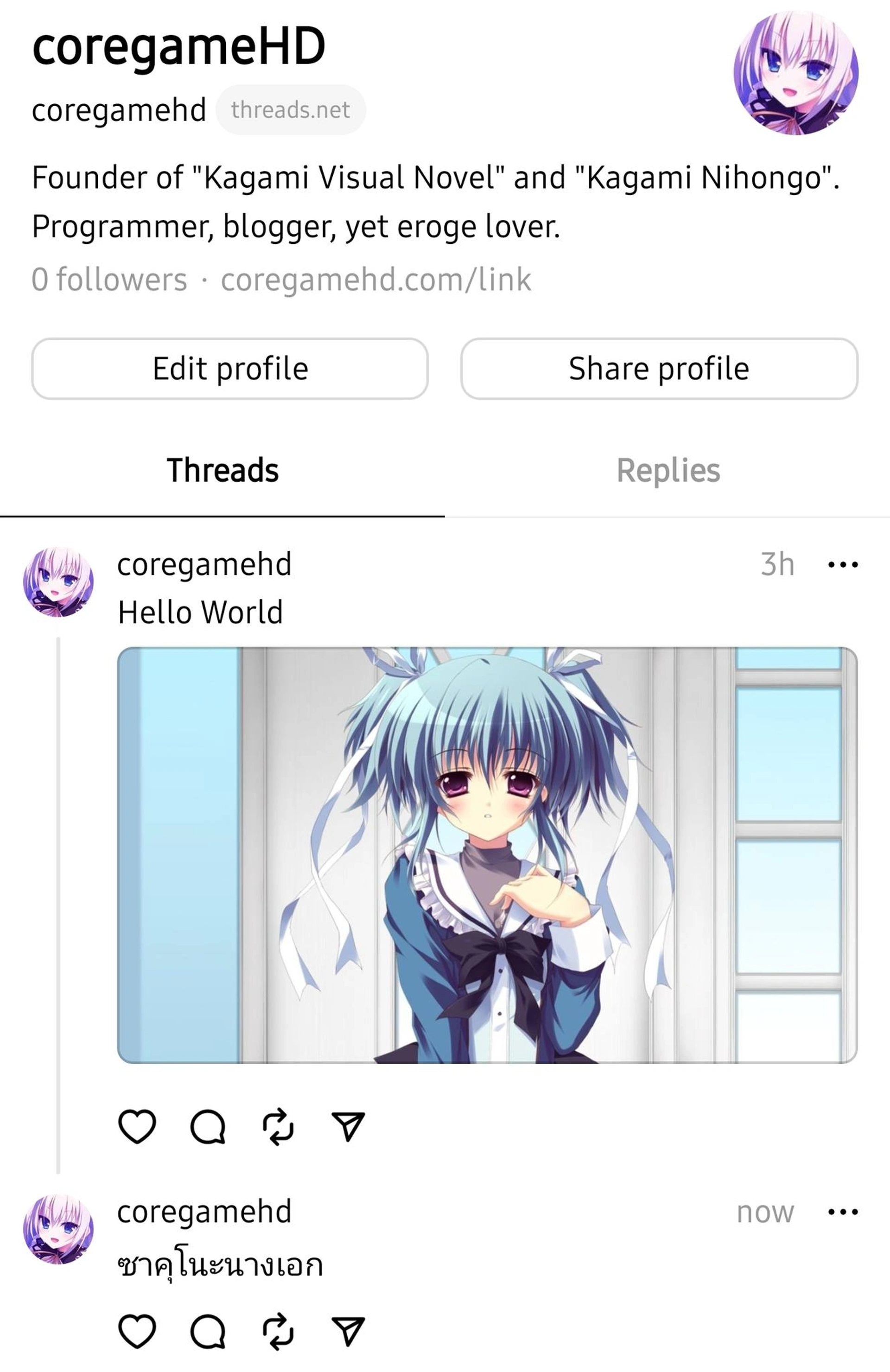Like the Hello World post
Image resolution: width=890 pixels, height=1372 pixels.
(x=137, y=1126)
